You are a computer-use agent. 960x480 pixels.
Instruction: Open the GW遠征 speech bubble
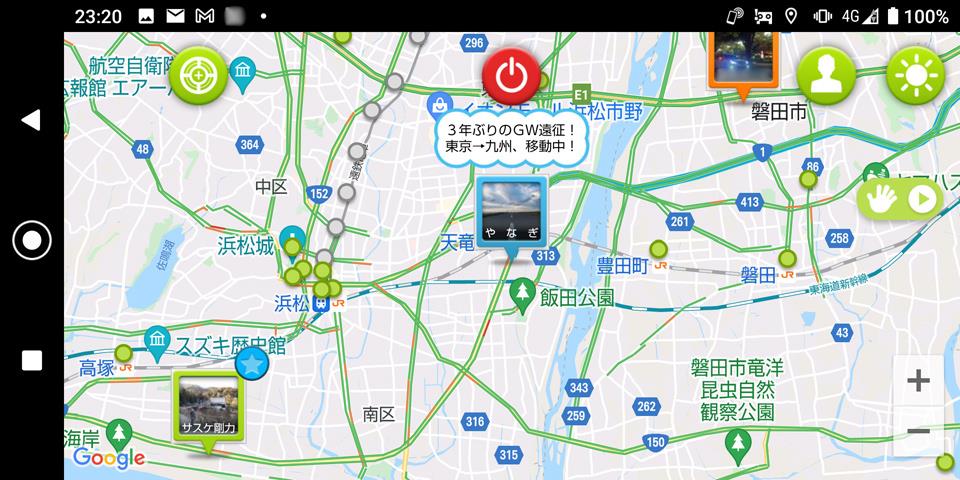tap(511, 139)
